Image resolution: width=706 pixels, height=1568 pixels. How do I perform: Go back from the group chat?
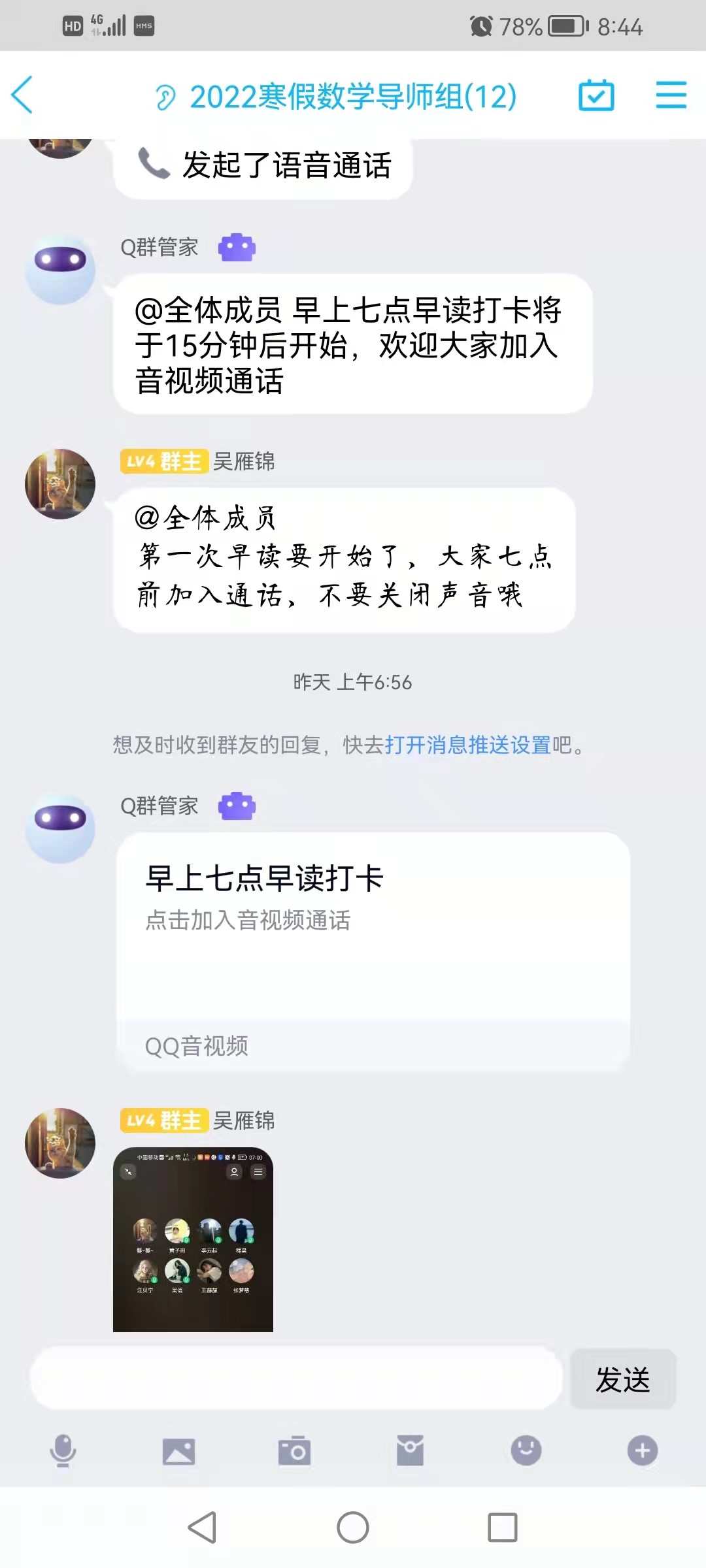point(23,95)
